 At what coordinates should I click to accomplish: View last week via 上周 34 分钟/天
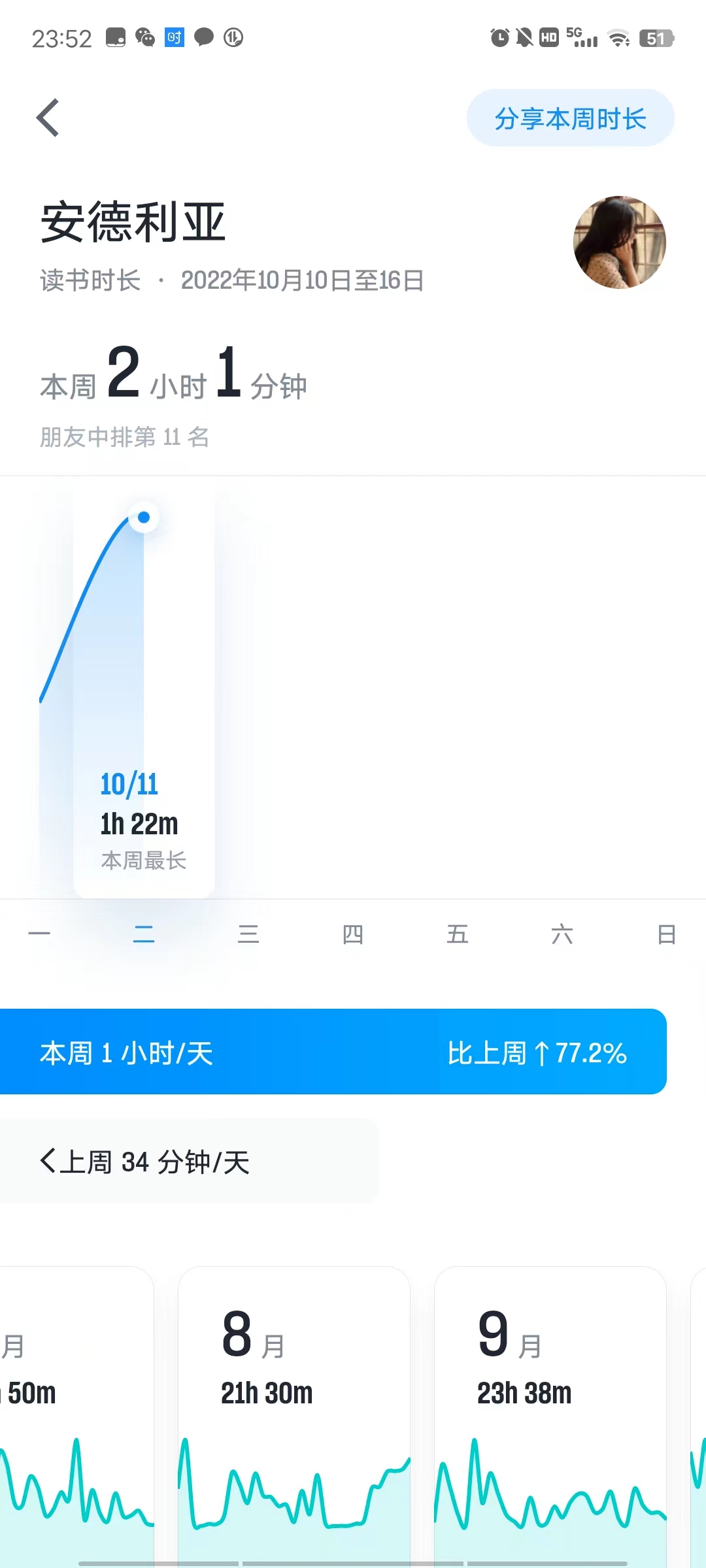pos(145,1162)
